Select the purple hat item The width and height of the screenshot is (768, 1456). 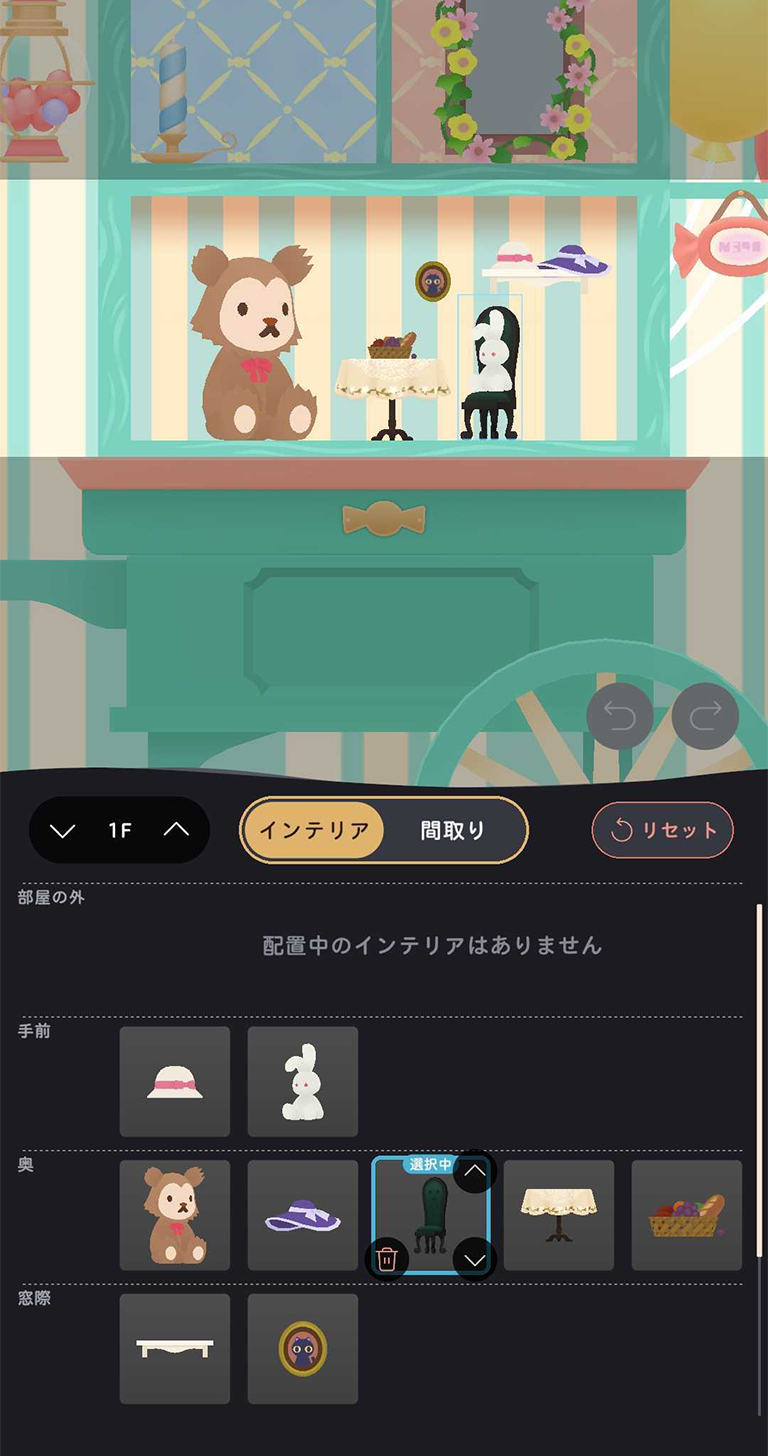(x=303, y=1215)
